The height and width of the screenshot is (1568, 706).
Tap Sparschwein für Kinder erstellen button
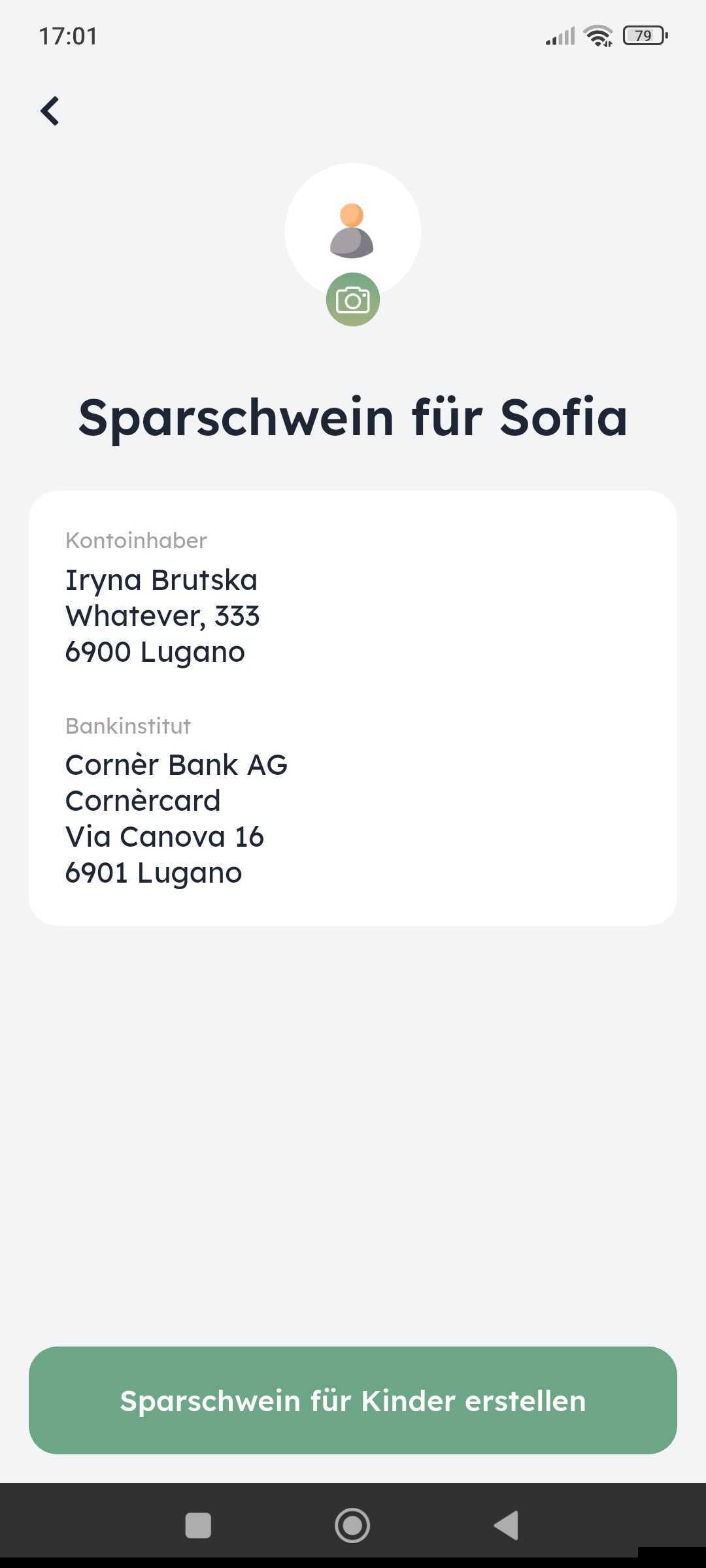tap(353, 1400)
